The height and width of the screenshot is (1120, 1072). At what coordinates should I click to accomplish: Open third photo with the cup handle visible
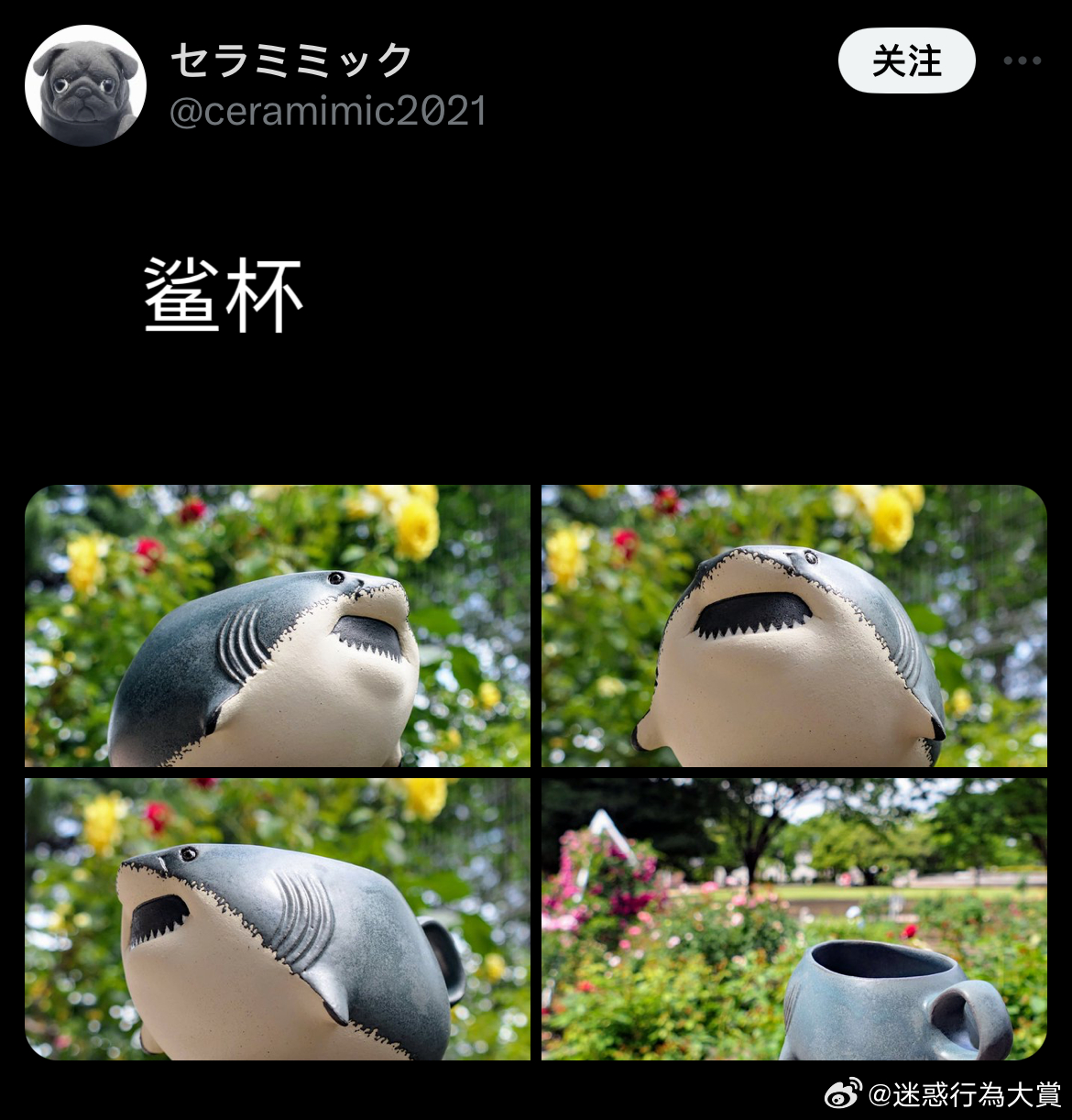coord(278,919)
